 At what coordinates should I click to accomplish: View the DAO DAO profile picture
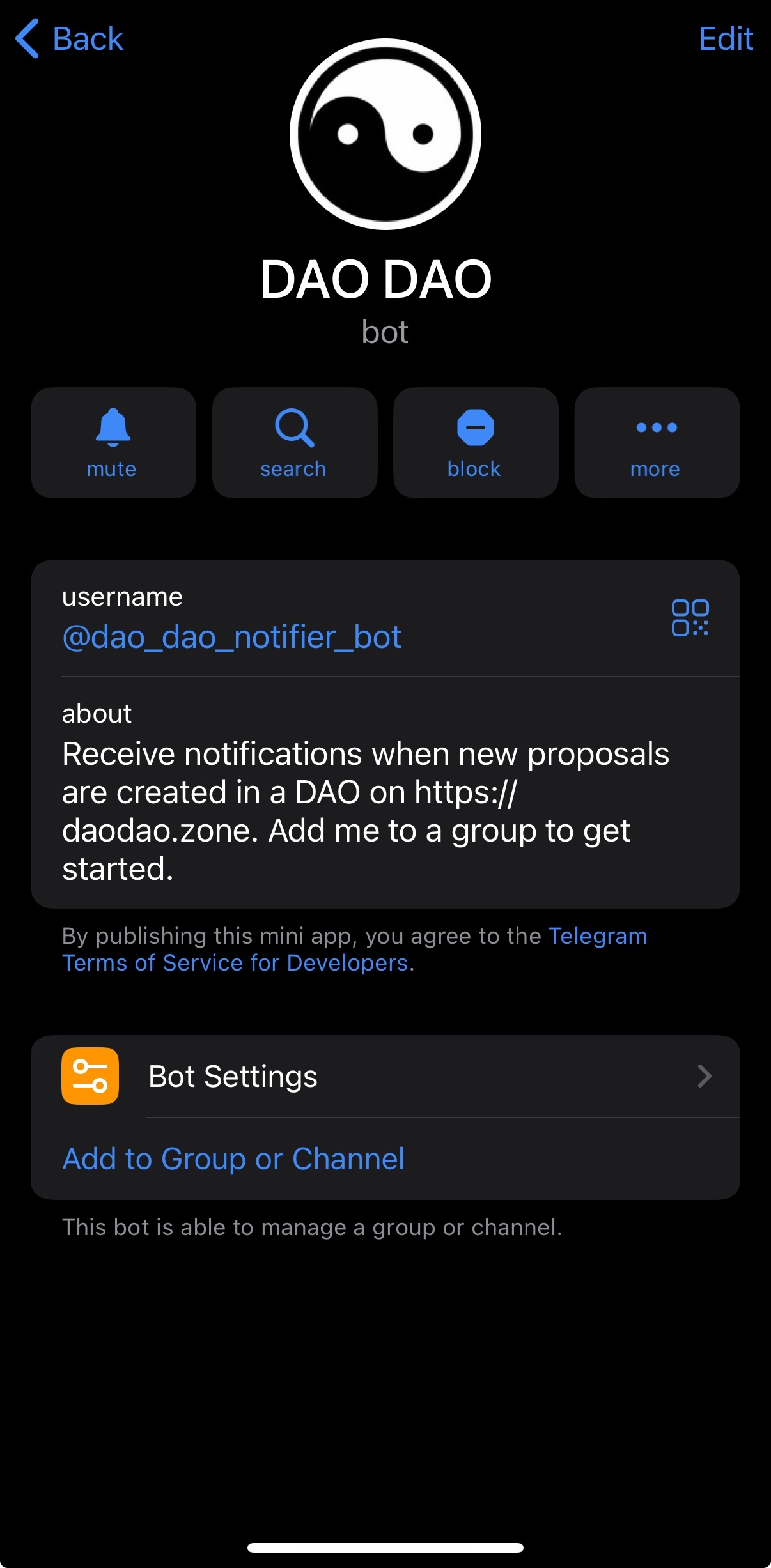click(385, 134)
